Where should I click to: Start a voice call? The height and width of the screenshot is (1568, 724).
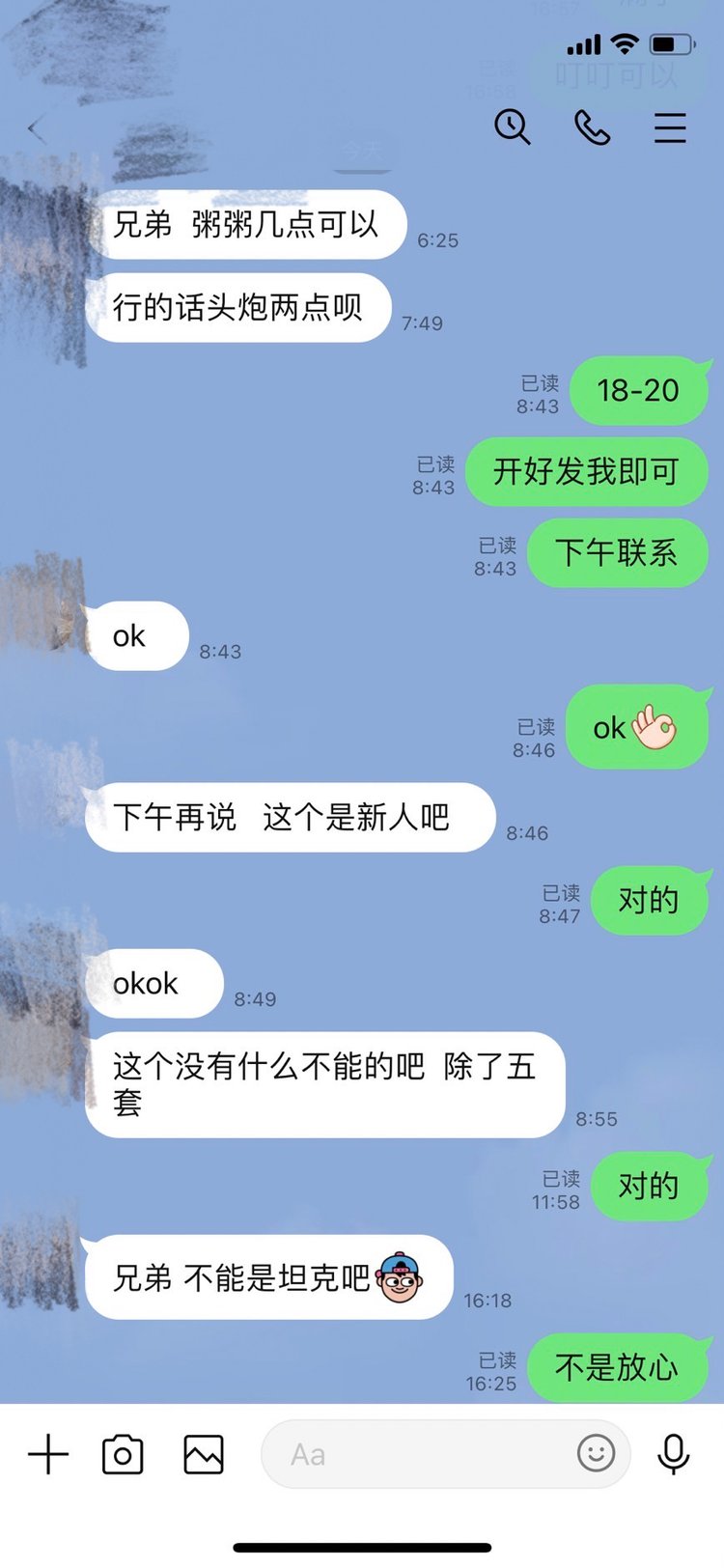(592, 126)
